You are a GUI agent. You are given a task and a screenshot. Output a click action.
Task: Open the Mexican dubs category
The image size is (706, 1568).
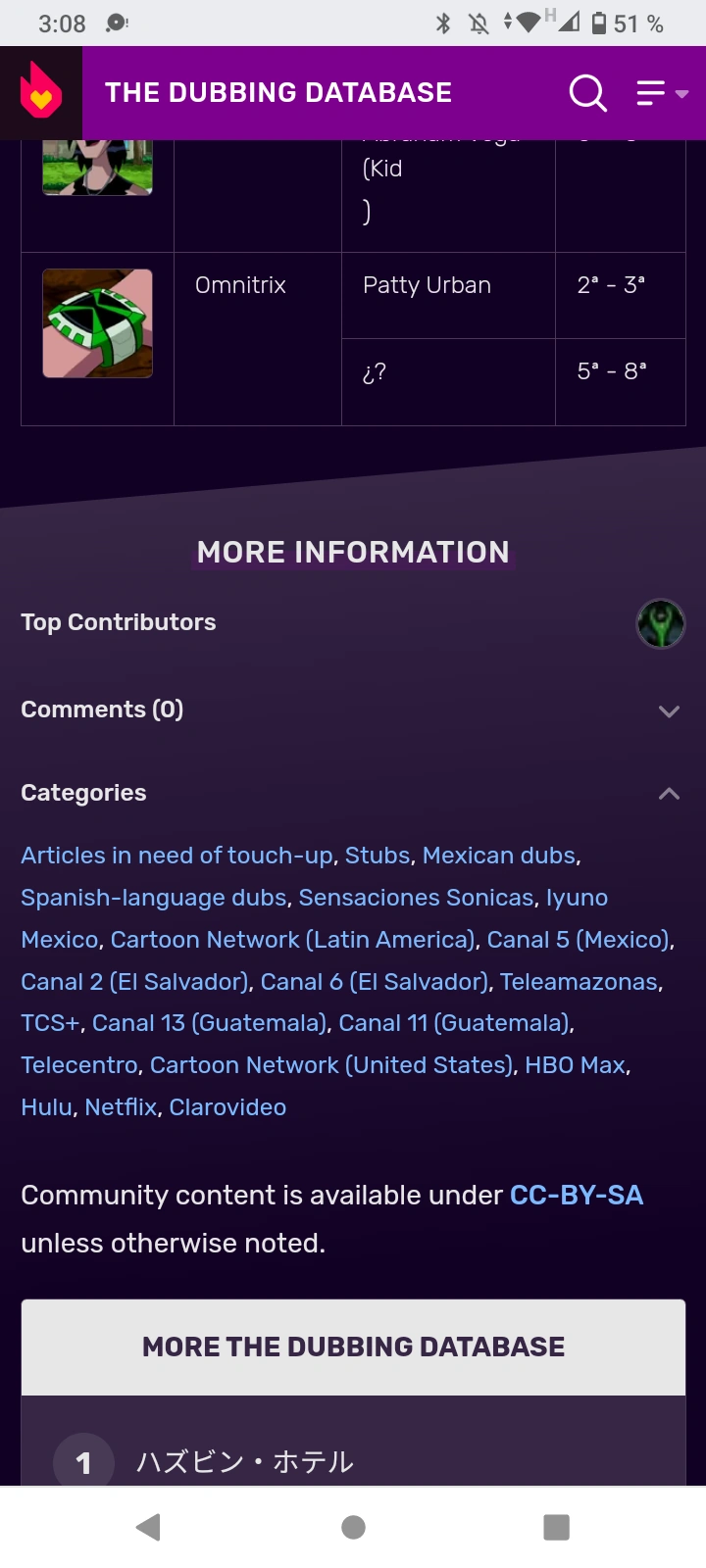pos(499,856)
